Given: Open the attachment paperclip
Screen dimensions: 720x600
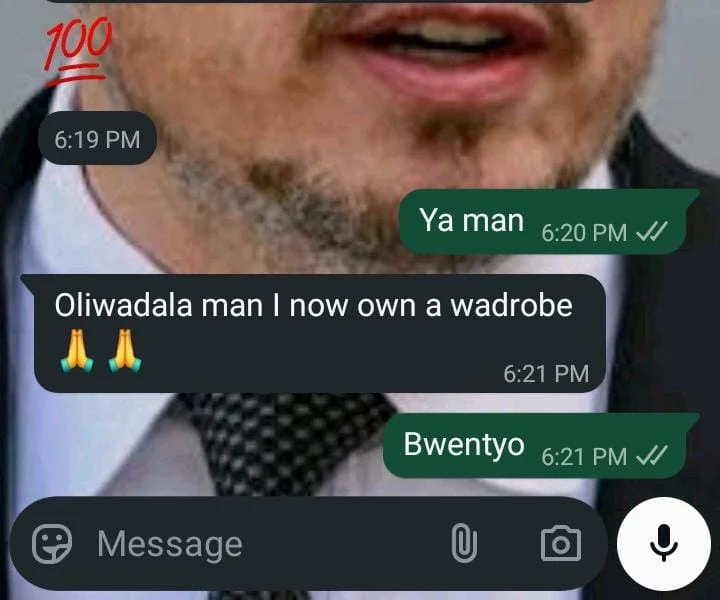Looking at the screenshot, I should click(x=464, y=544).
